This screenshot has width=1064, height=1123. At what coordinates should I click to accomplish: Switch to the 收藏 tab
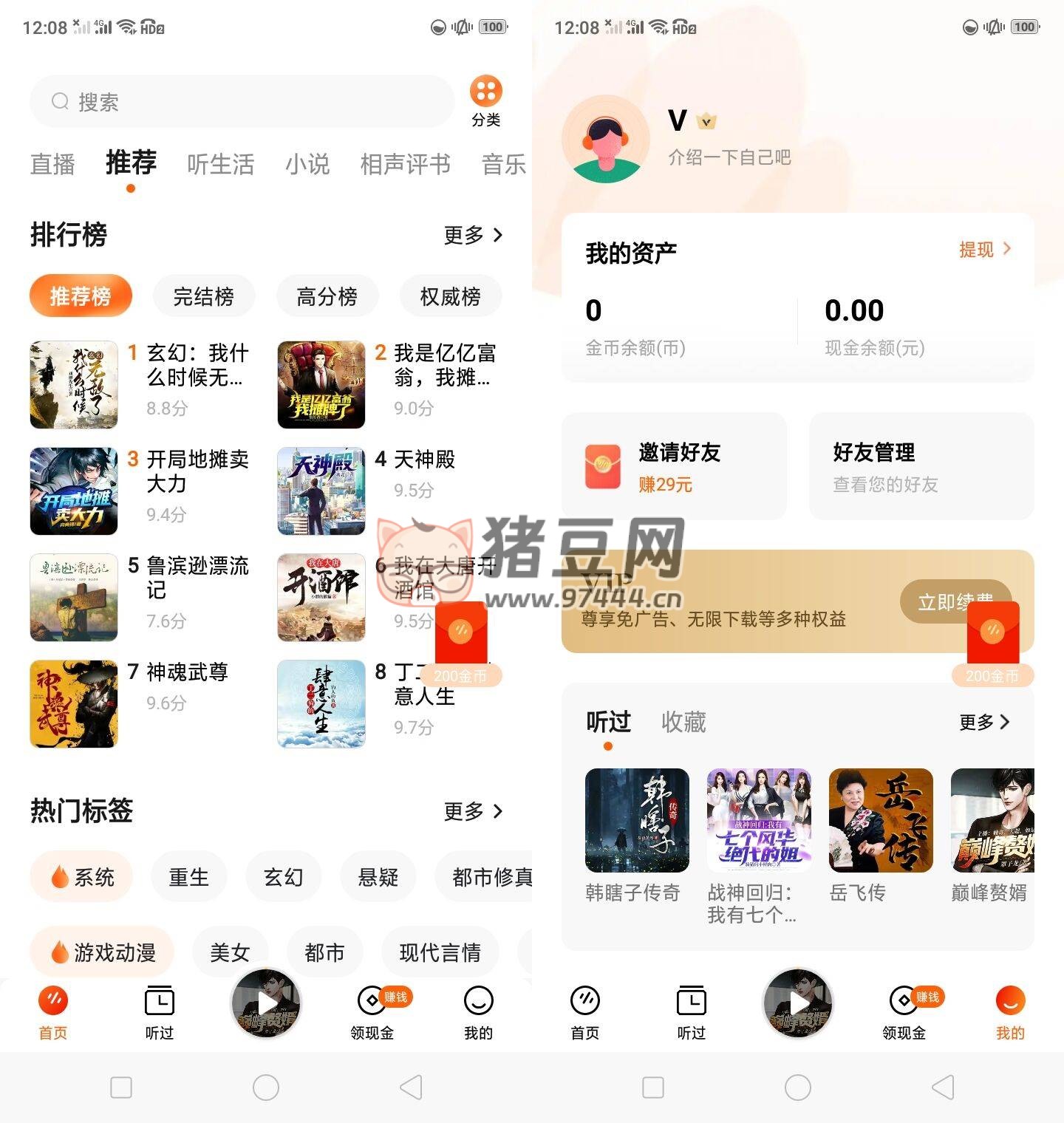[x=683, y=722]
